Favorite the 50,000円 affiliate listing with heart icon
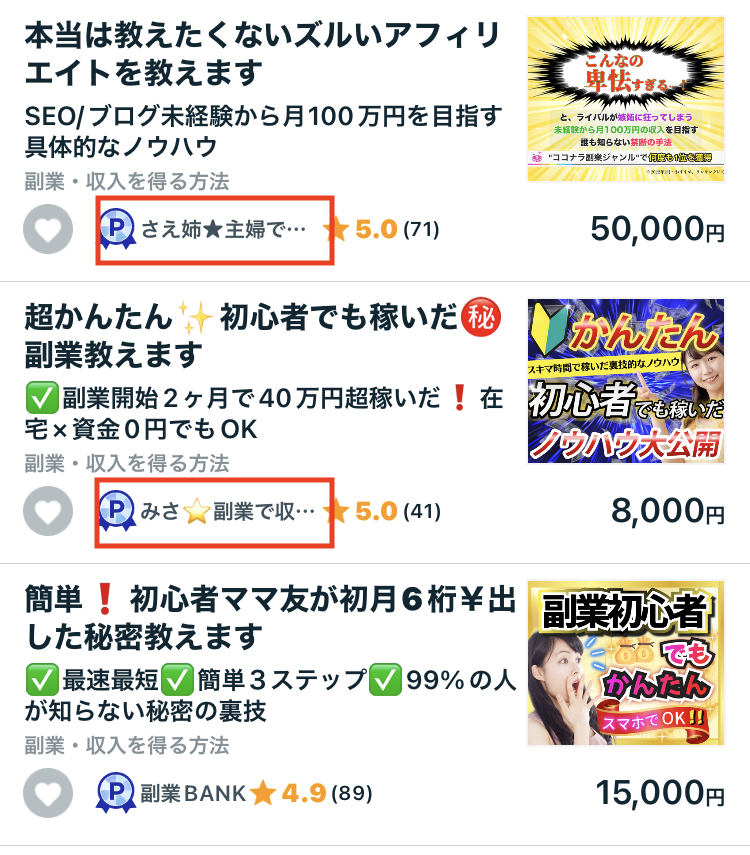This screenshot has width=750, height=855. pos(48,230)
